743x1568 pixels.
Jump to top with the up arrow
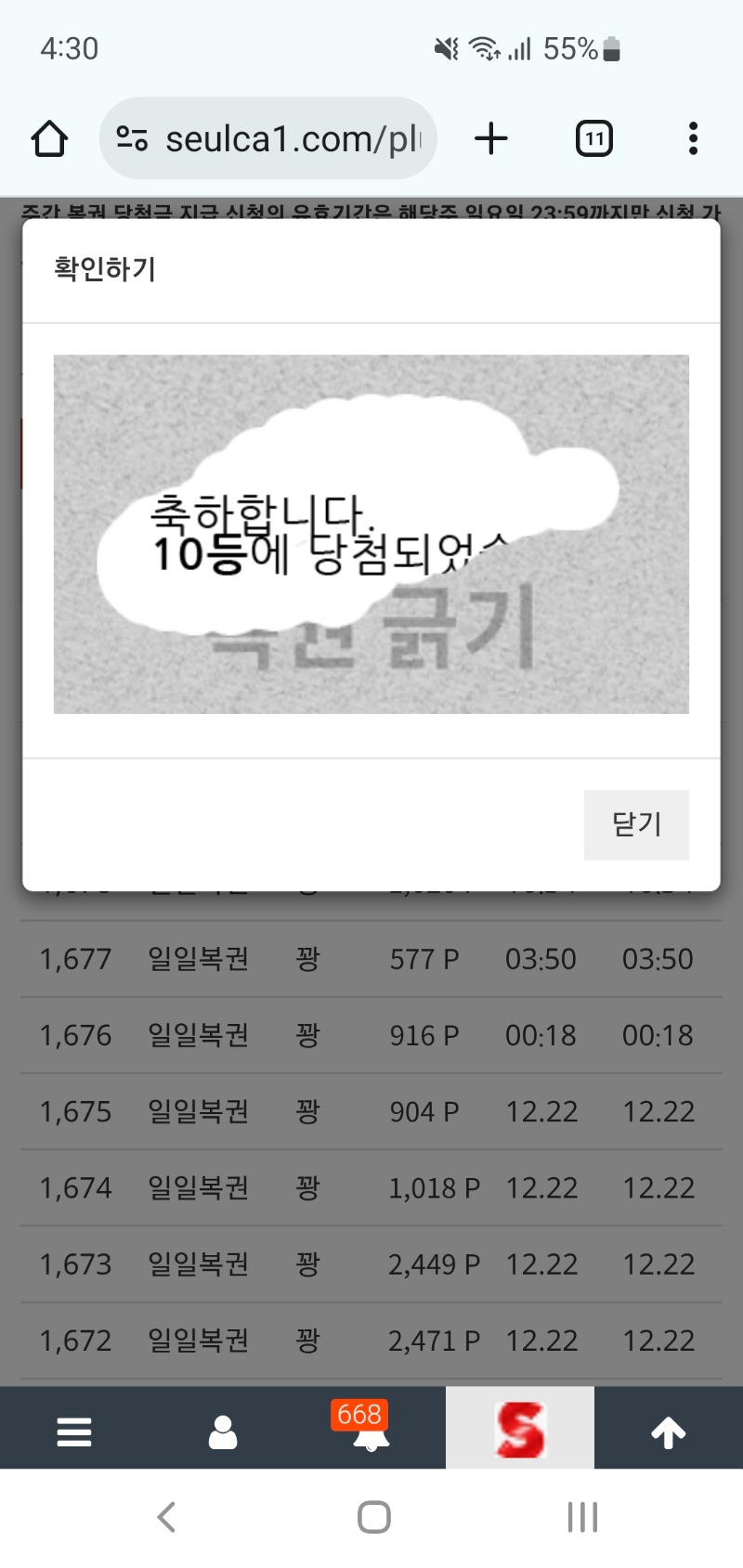tap(668, 1432)
